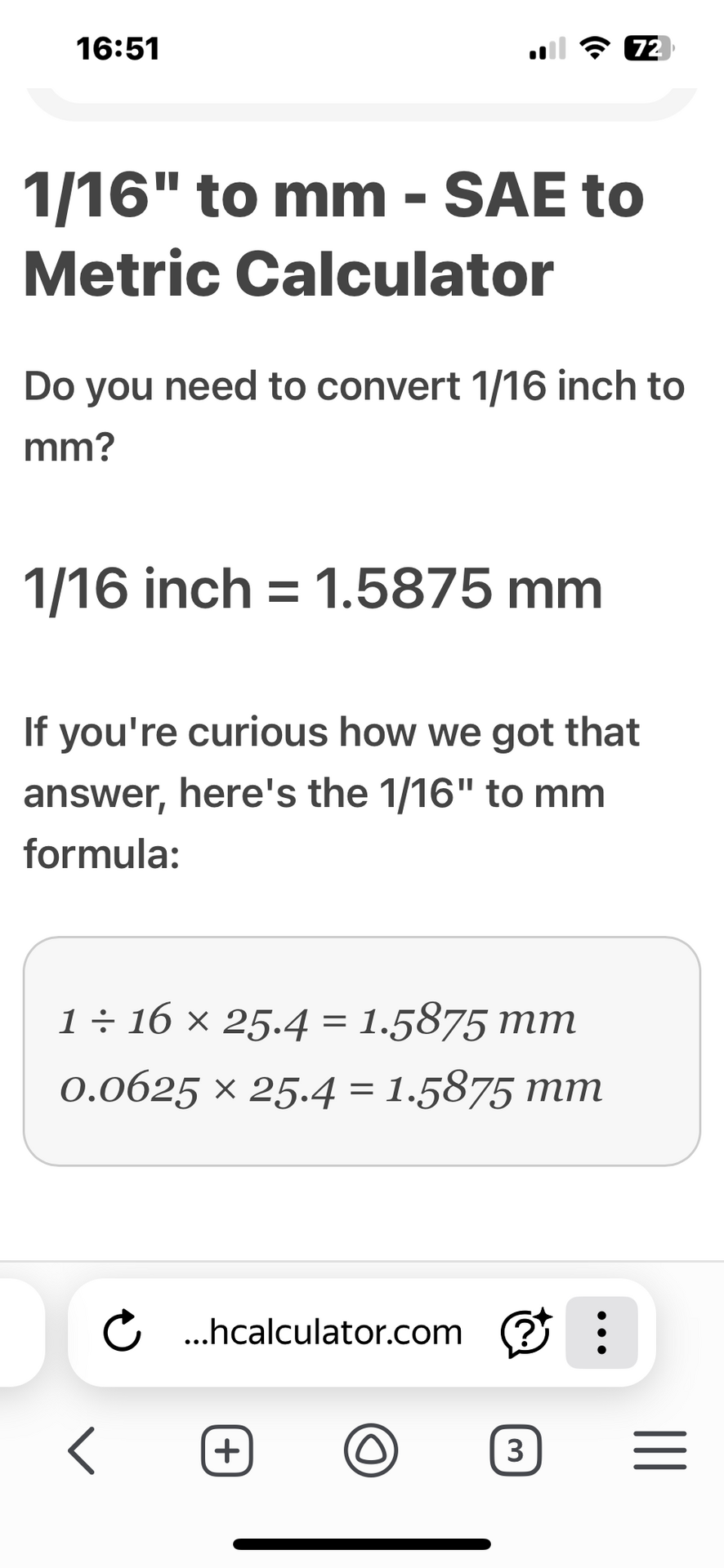Open the browser hamburger menu
724x1568 pixels.
pos(660,1450)
